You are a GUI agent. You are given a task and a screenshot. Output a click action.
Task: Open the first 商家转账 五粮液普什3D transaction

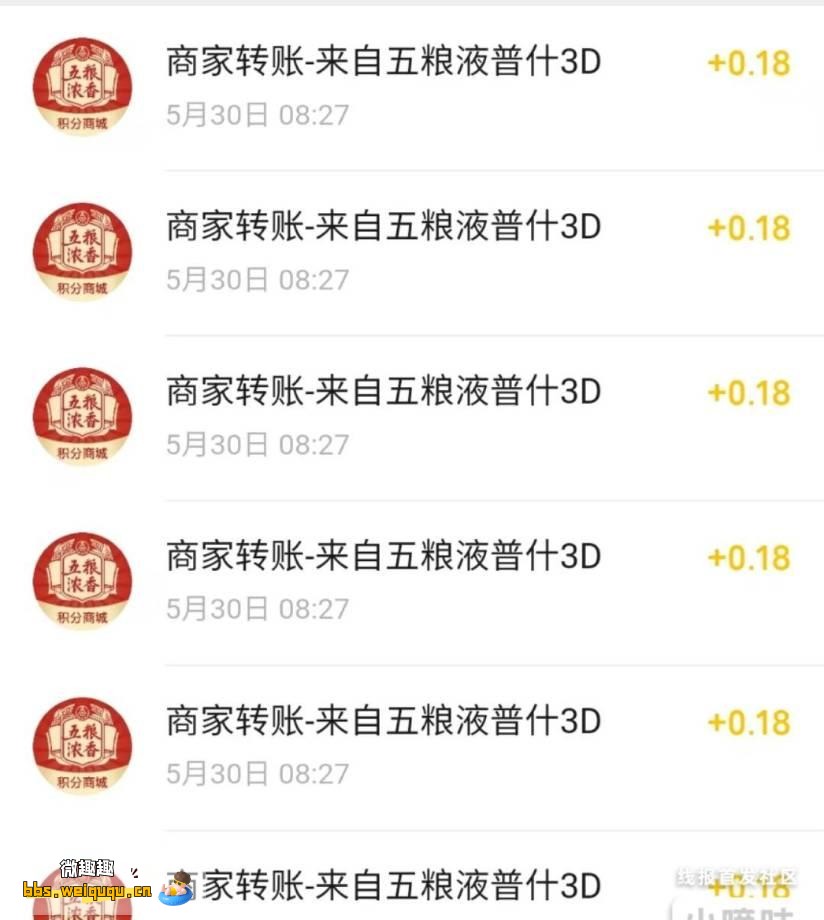click(384, 64)
